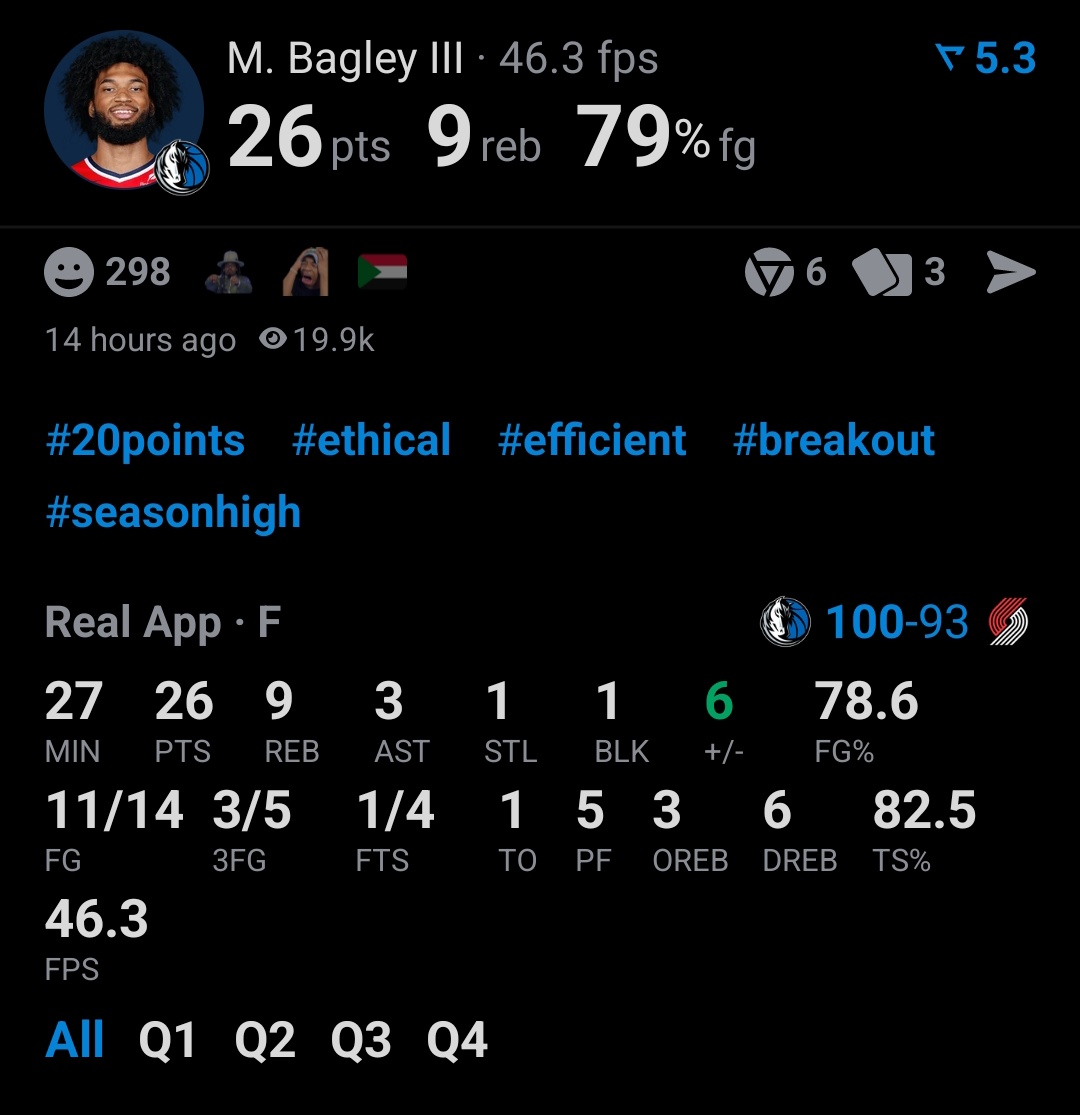
Task: Tap the triangle badge icon showing 6
Action: (x=769, y=272)
